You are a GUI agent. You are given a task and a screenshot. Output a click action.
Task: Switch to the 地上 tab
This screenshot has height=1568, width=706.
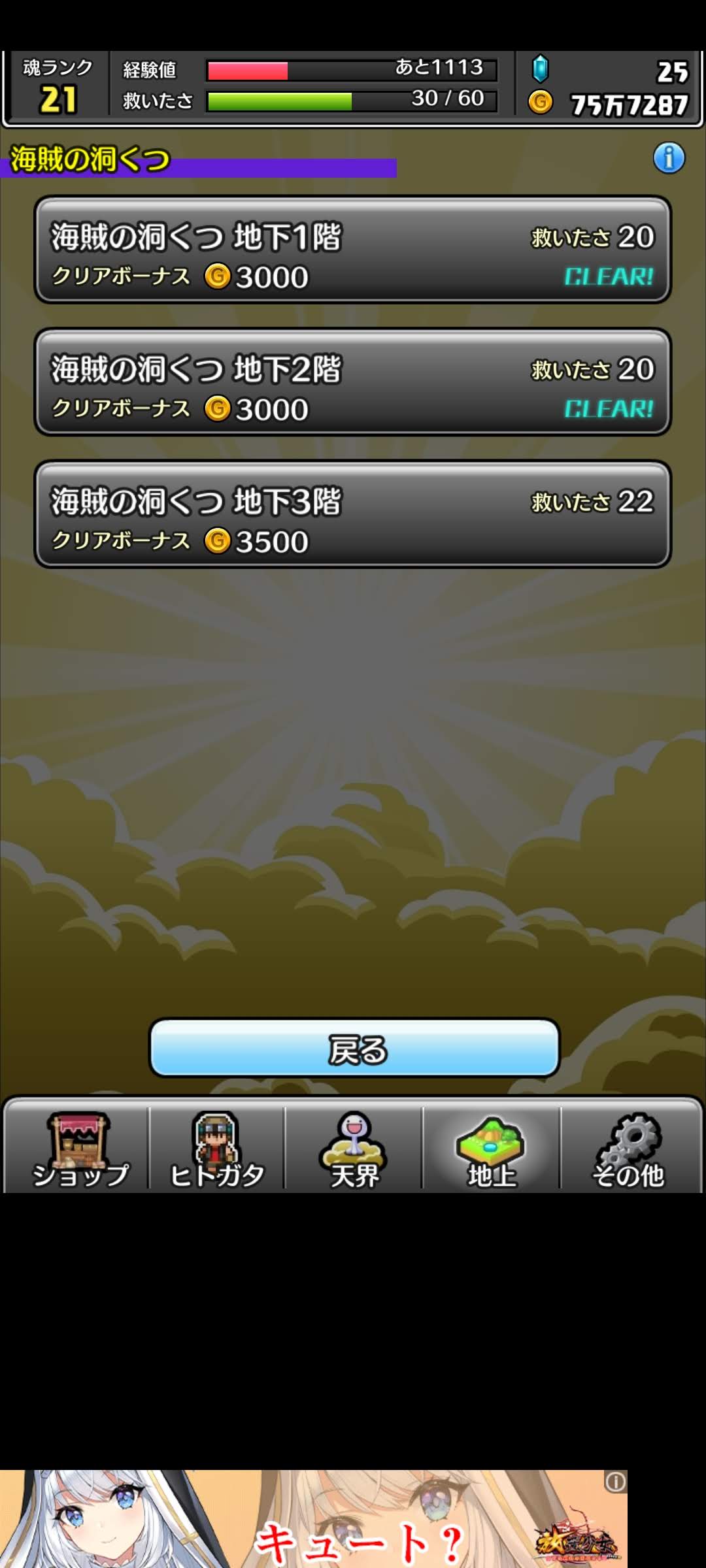click(x=492, y=1150)
